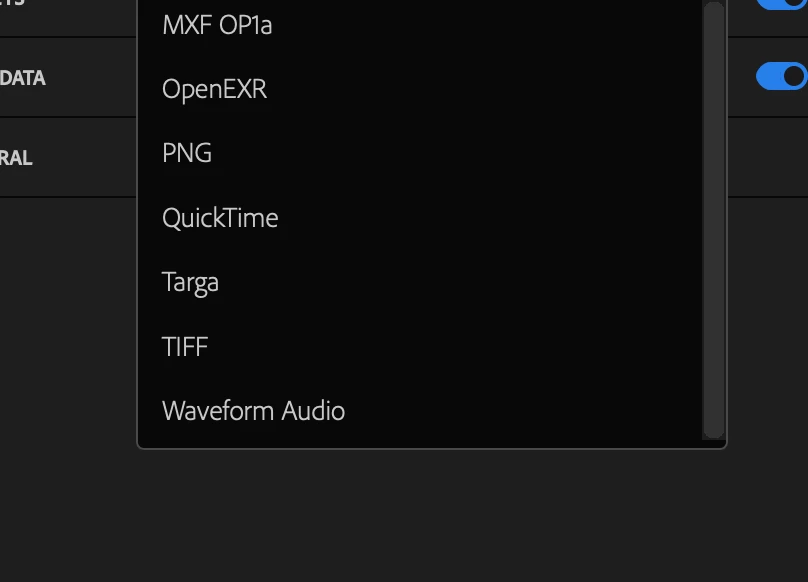Viewport: 808px width, 582px height.
Task: Choose TIFF format
Action: 185,346
